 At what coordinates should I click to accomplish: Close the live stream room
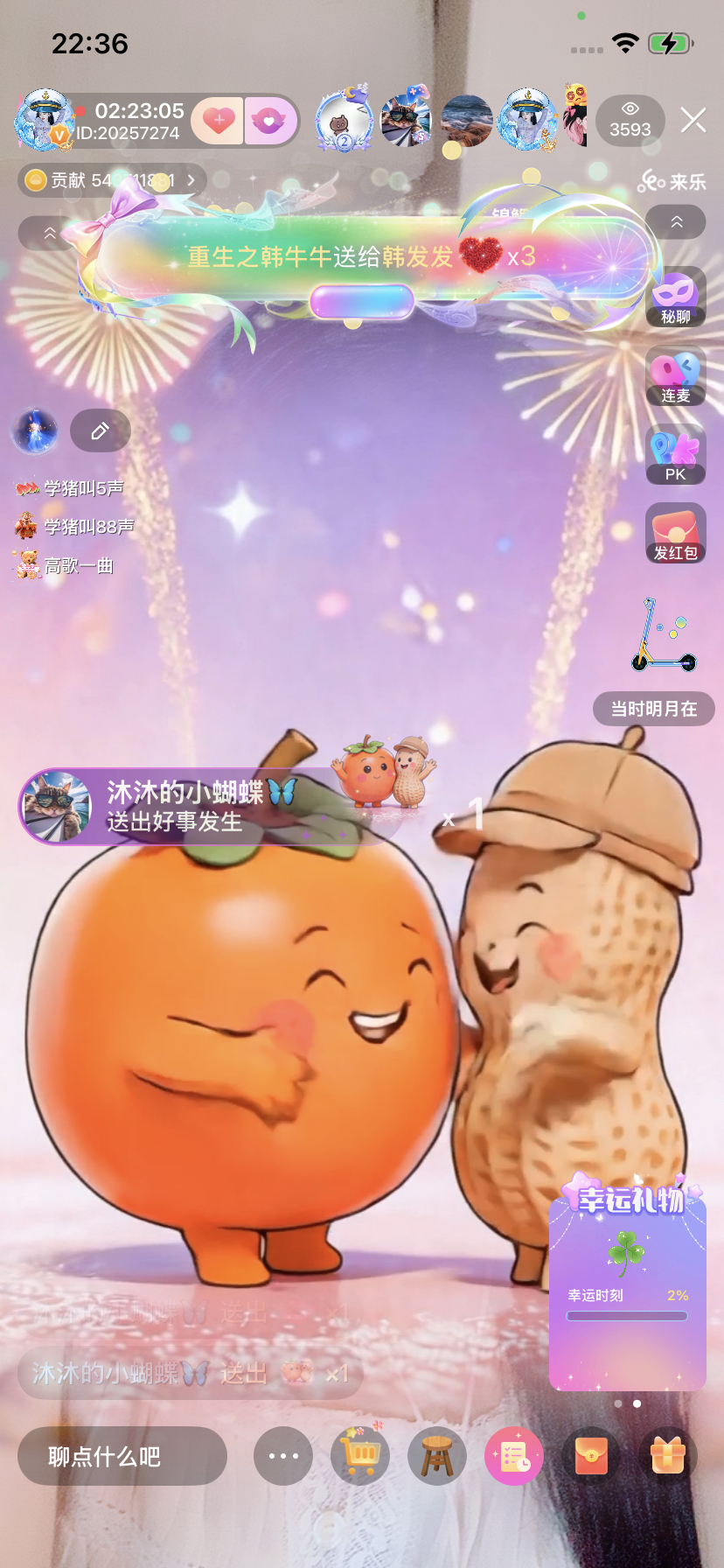pos(693,120)
